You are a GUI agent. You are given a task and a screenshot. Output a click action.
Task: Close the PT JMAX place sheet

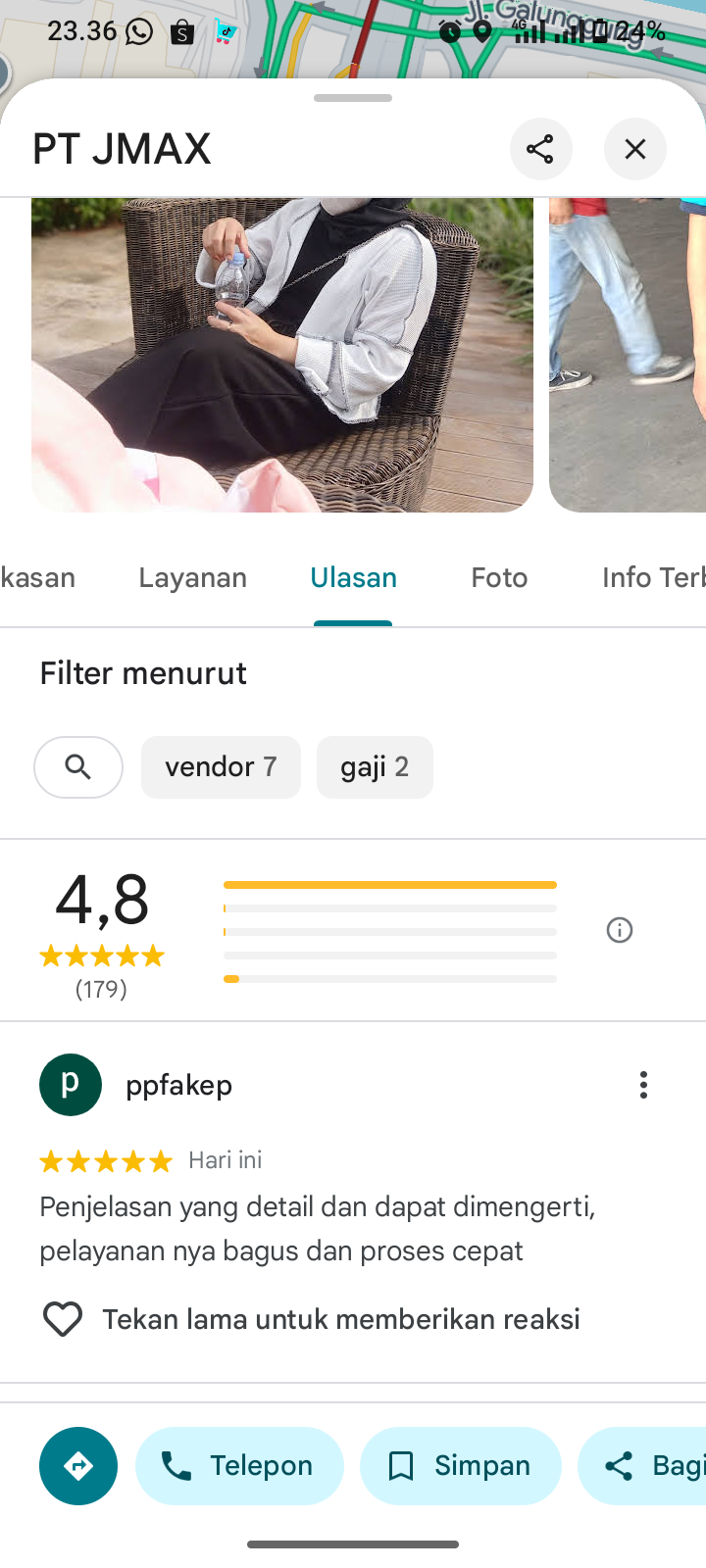(x=634, y=149)
